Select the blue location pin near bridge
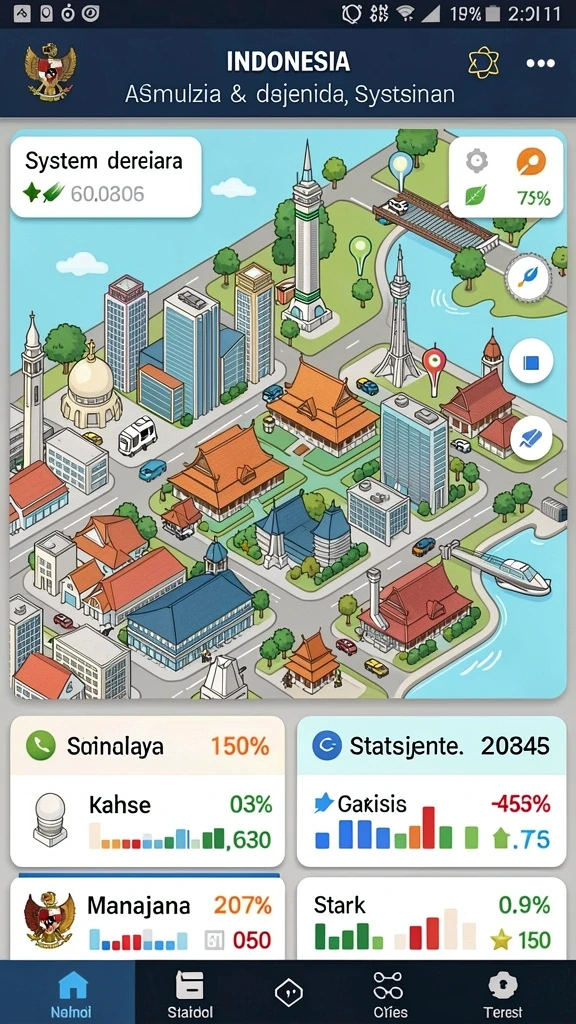The height and width of the screenshot is (1024, 576). click(x=400, y=167)
